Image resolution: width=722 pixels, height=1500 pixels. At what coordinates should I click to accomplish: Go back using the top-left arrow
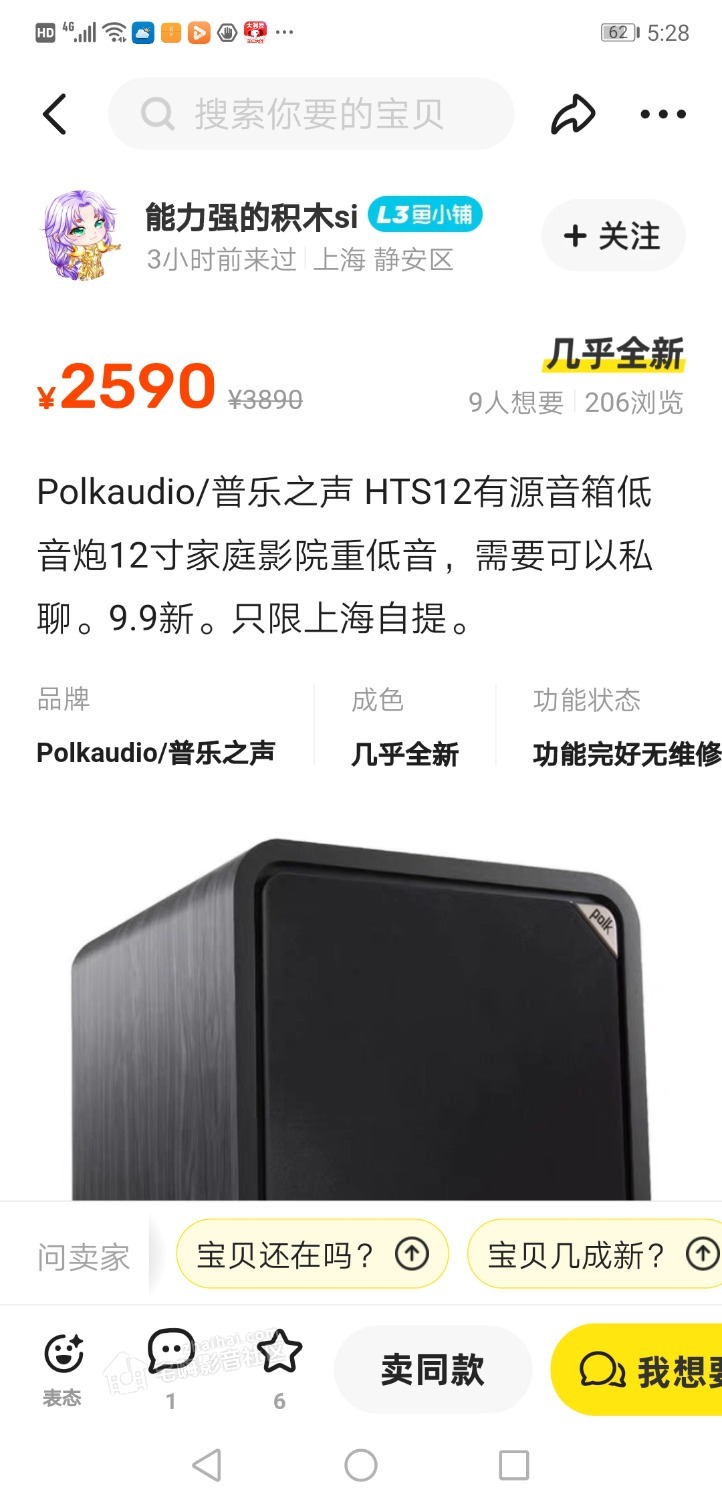(x=55, y=115)
